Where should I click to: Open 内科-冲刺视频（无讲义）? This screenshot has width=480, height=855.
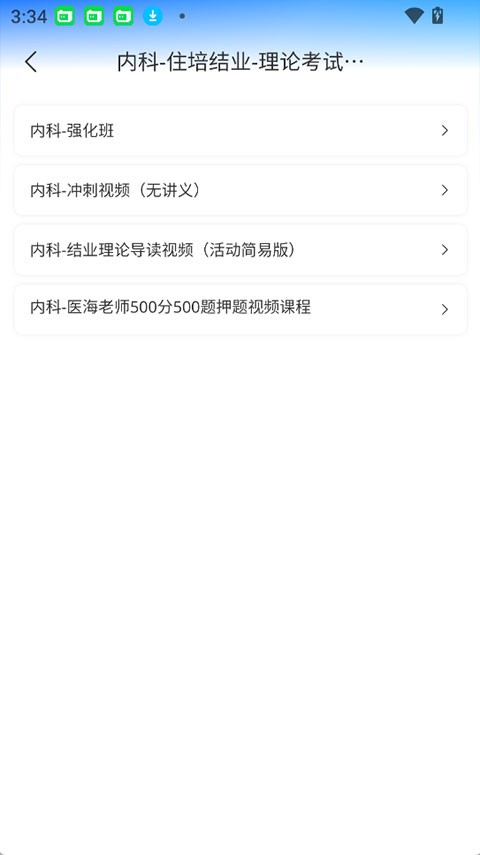pos(240,190)
